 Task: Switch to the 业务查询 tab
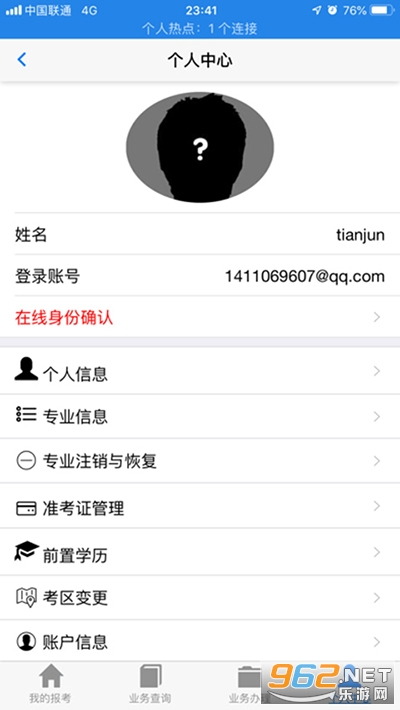(150, 684)
